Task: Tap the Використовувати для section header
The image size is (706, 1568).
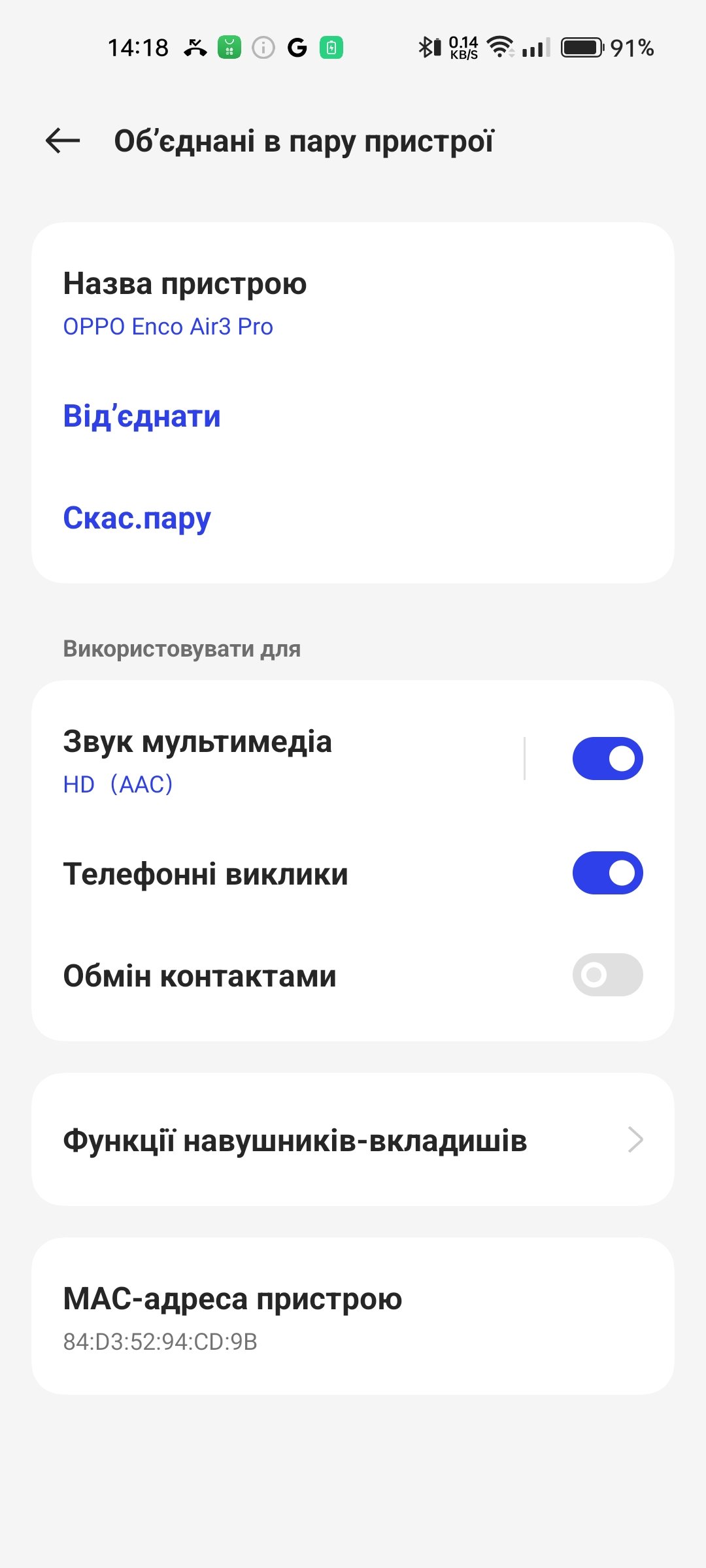Action: click(181, 649)
